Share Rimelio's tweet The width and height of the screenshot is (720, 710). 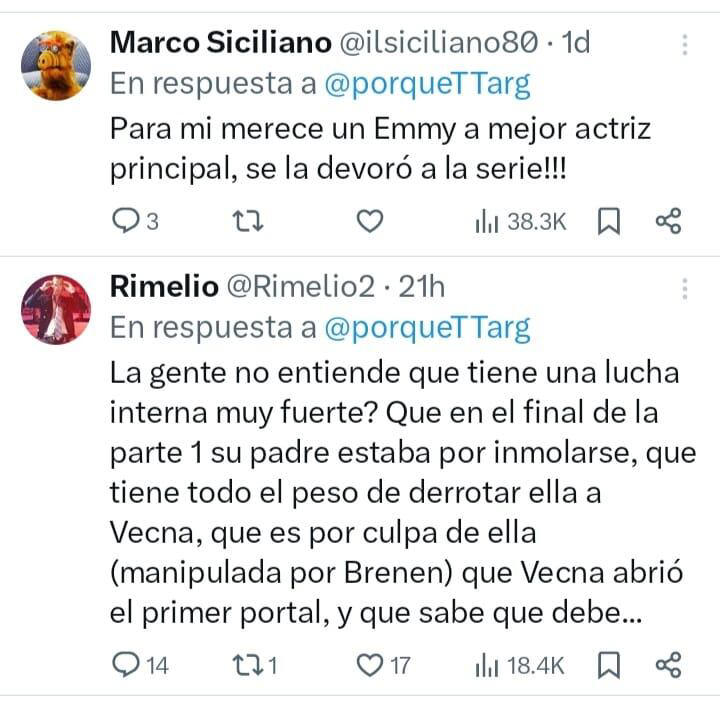coord(668,664)
